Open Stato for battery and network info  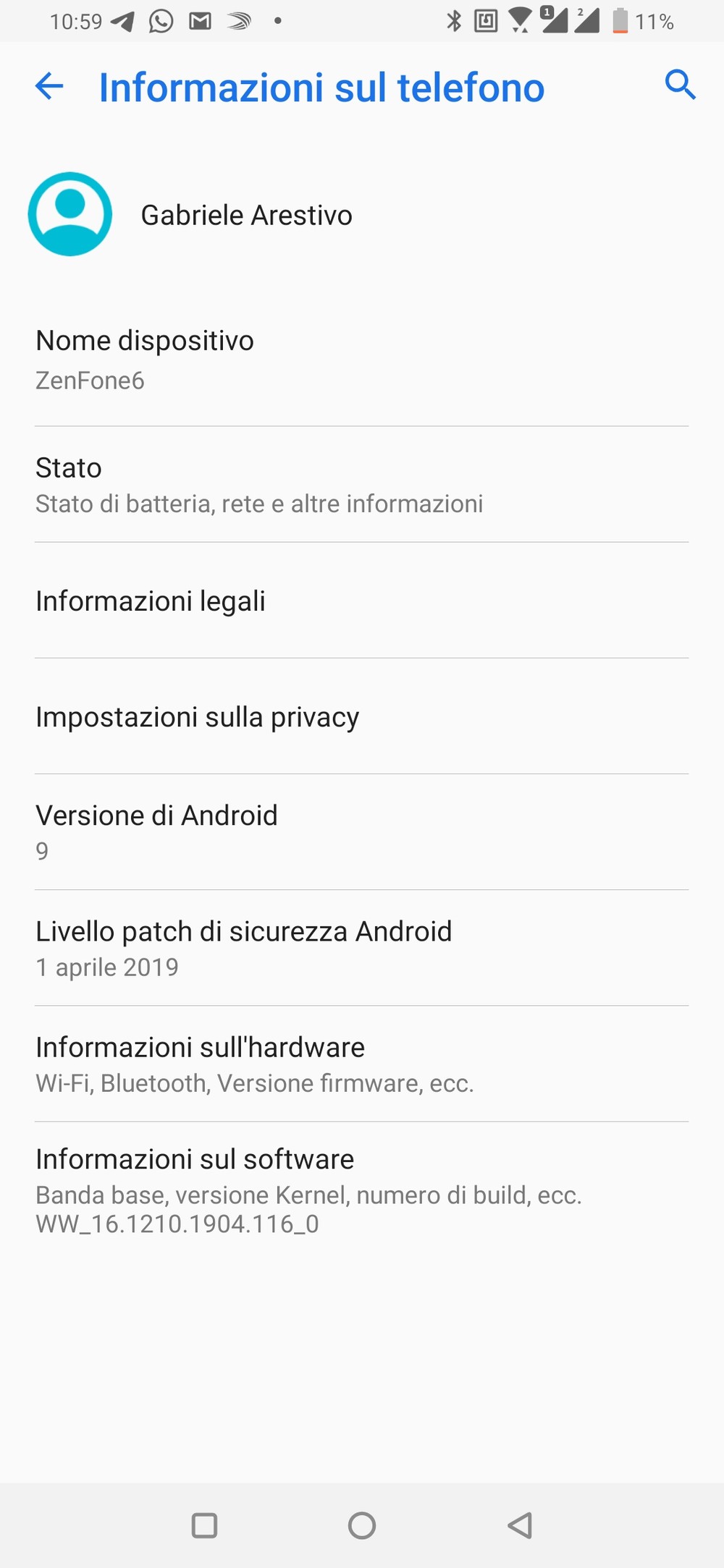point(362,485)
